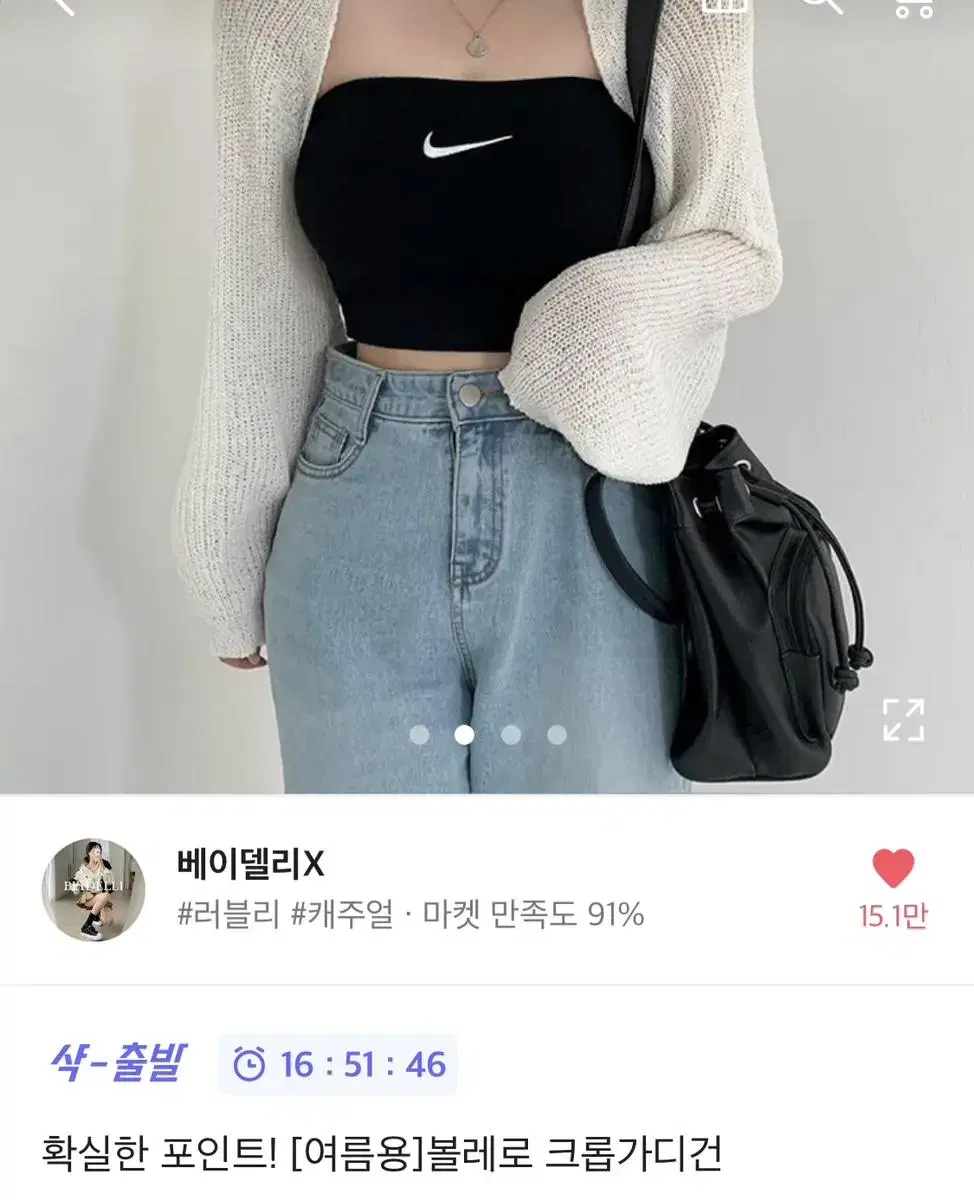974x1200 pixels.
Task: Jump to the third product photo dot
Action: (511, 735)
